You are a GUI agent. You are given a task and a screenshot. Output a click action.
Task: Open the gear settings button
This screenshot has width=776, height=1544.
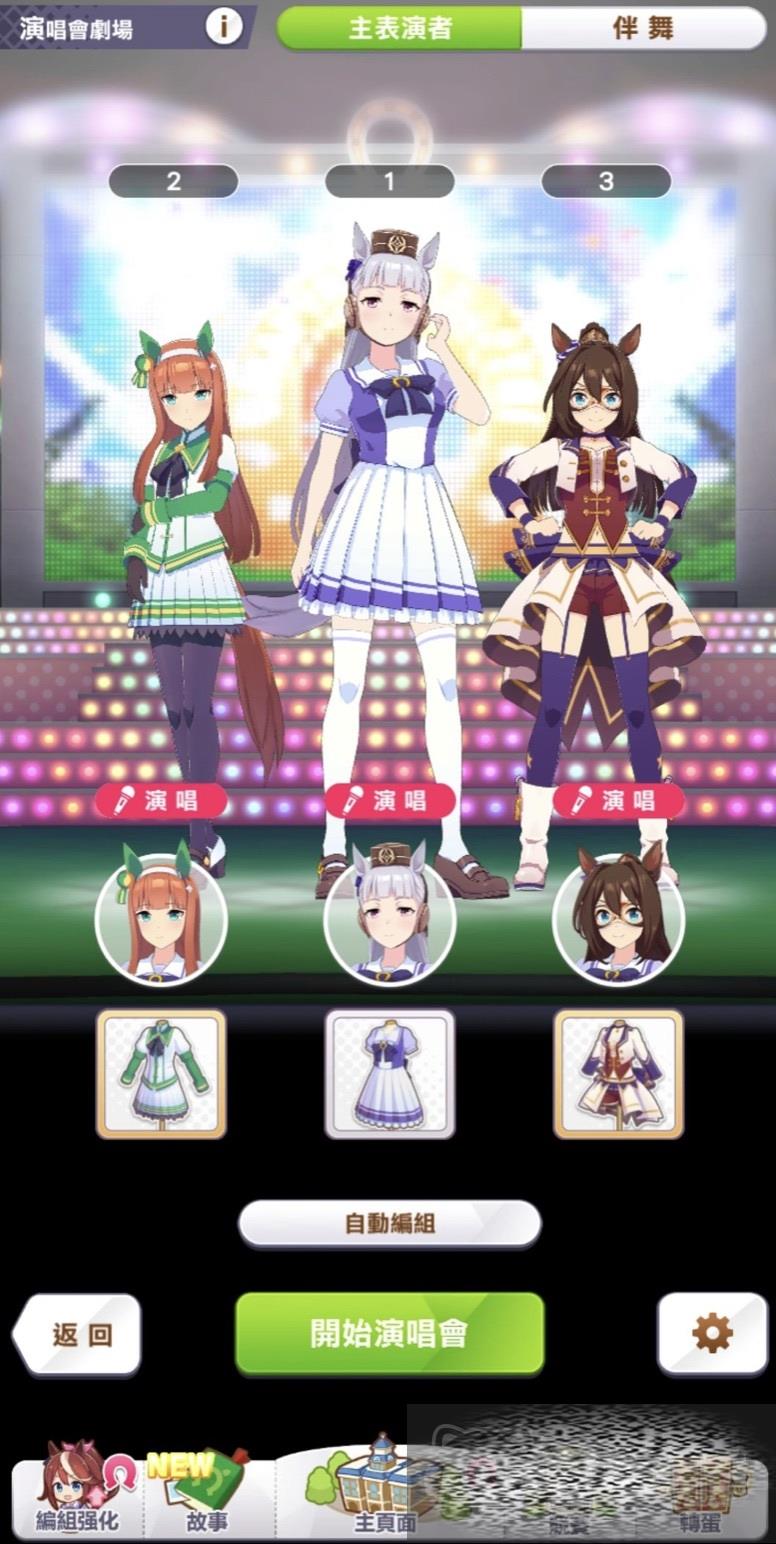pyautogui.click(x=712, y=1333)
